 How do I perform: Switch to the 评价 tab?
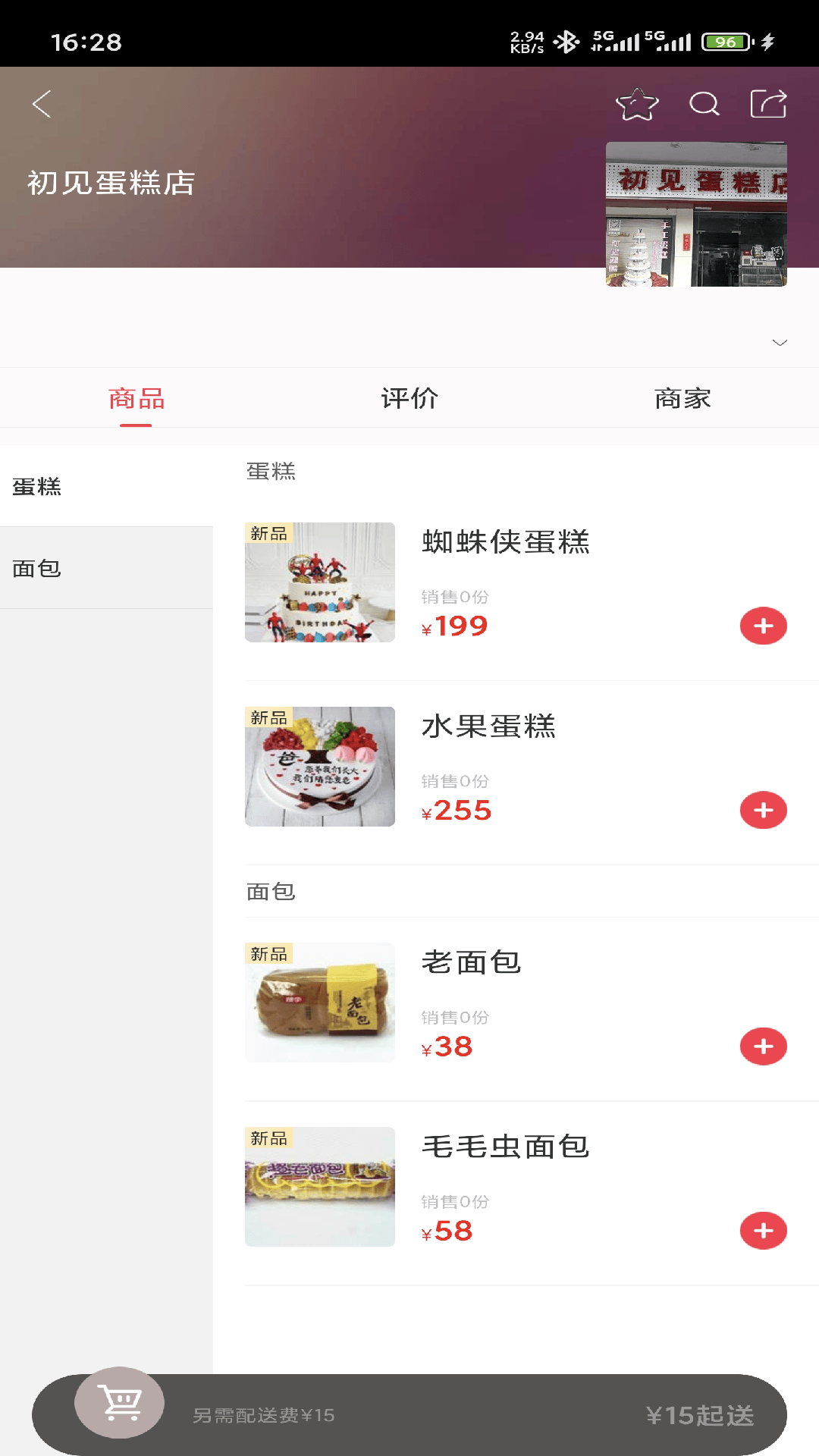coord(409,397)
